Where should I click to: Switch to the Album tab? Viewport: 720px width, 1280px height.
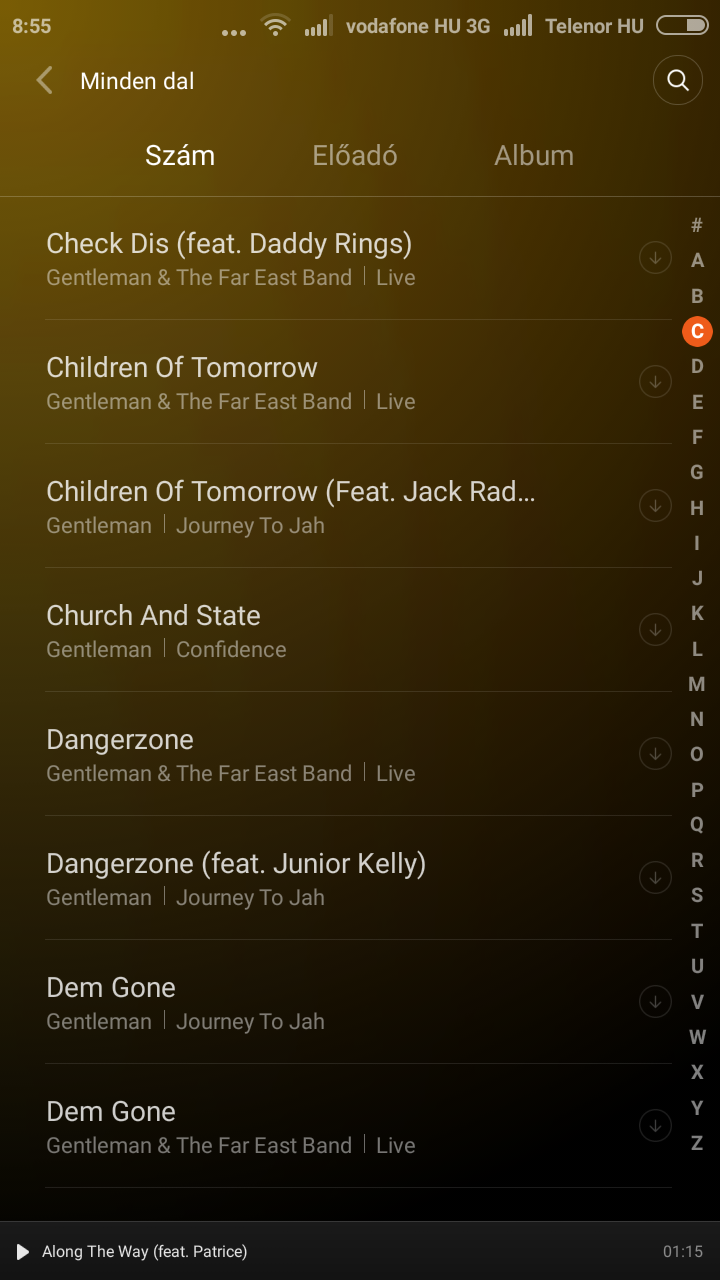pyautogui.click(x=534, y=156)
